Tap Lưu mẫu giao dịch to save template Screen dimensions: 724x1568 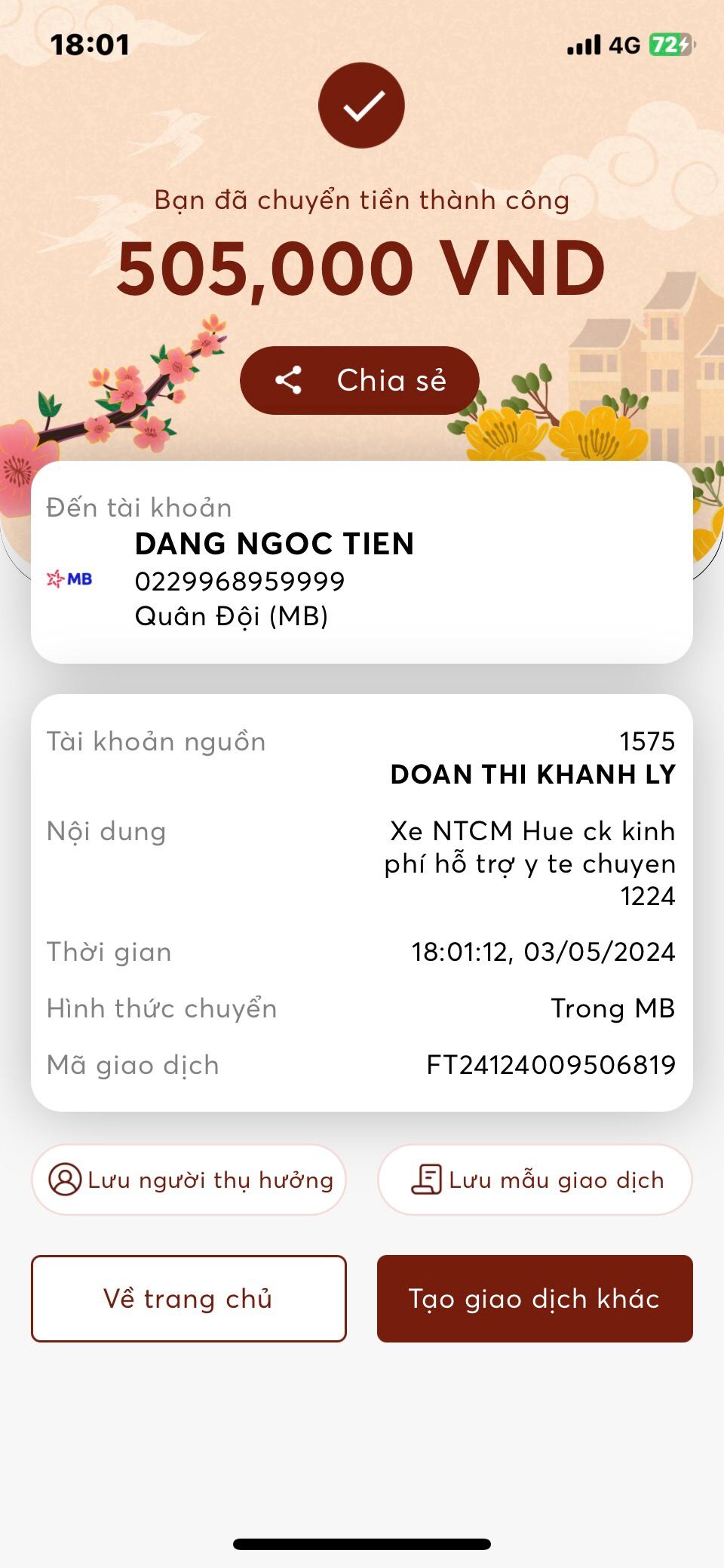(535, 1180)
